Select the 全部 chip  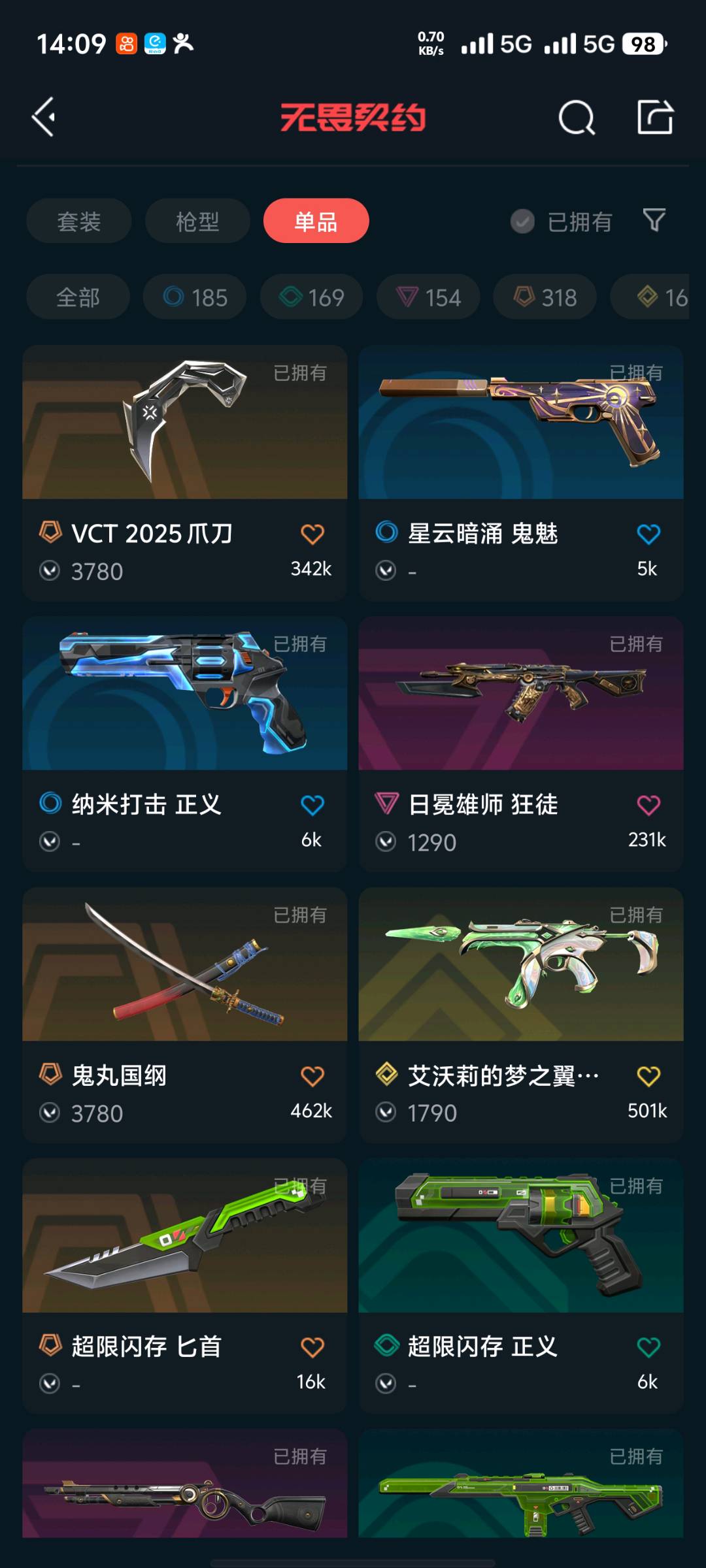click(x=78, y=297)
